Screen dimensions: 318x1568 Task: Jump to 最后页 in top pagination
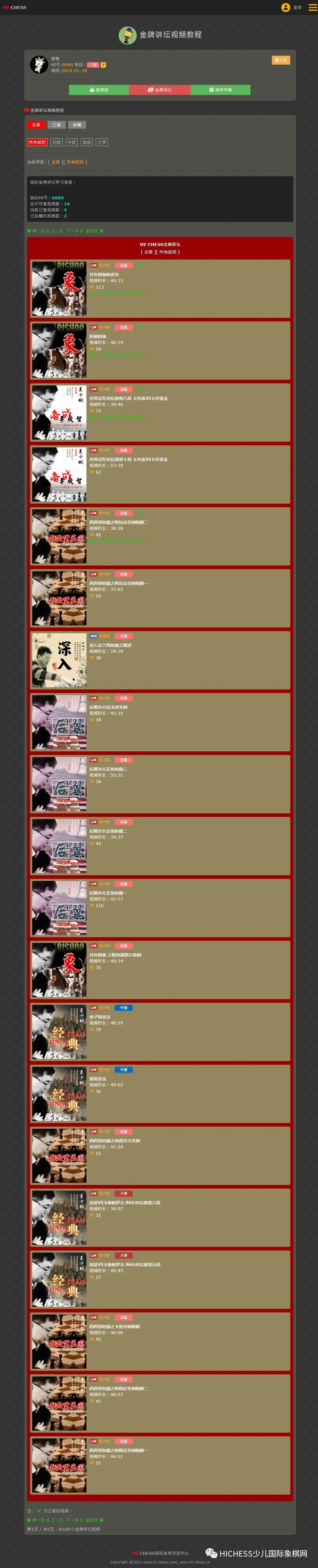click(x=94, y=231)
